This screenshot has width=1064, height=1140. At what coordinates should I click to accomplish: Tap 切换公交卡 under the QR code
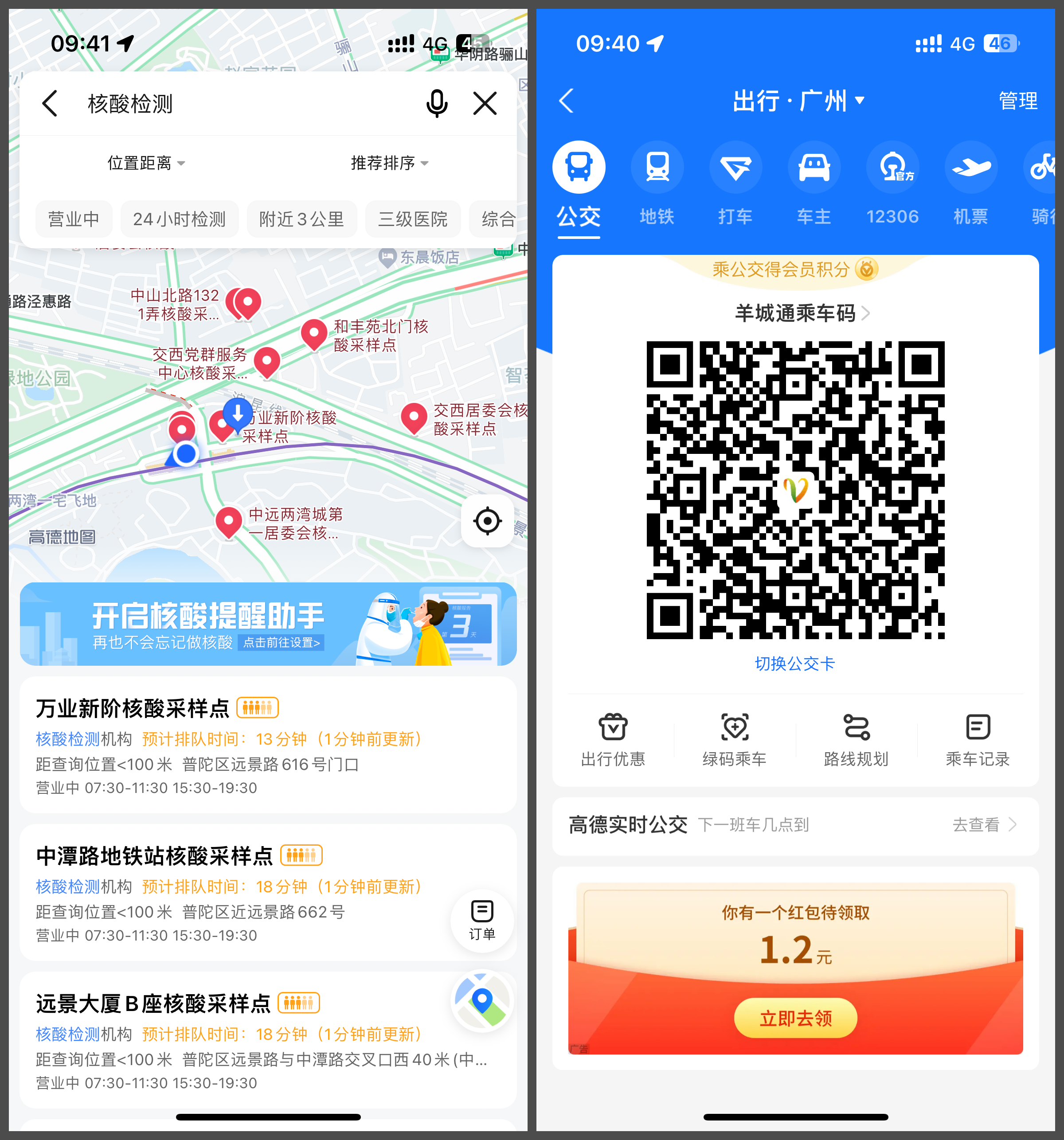pyautogui.click(x=794, y=664)
